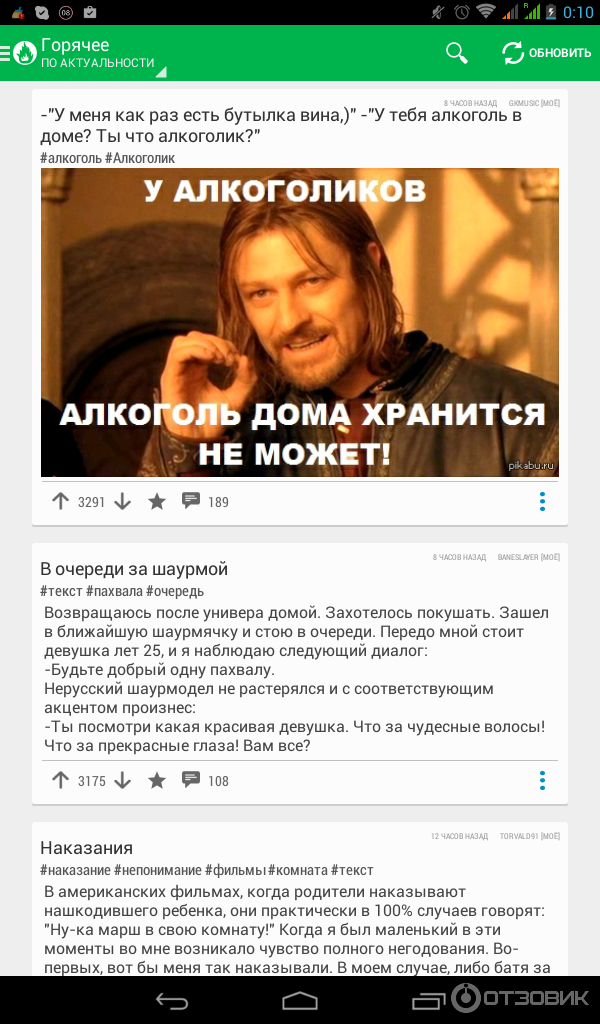
Task: Open the #алкоголь tag
Action: tap(70, 158)
